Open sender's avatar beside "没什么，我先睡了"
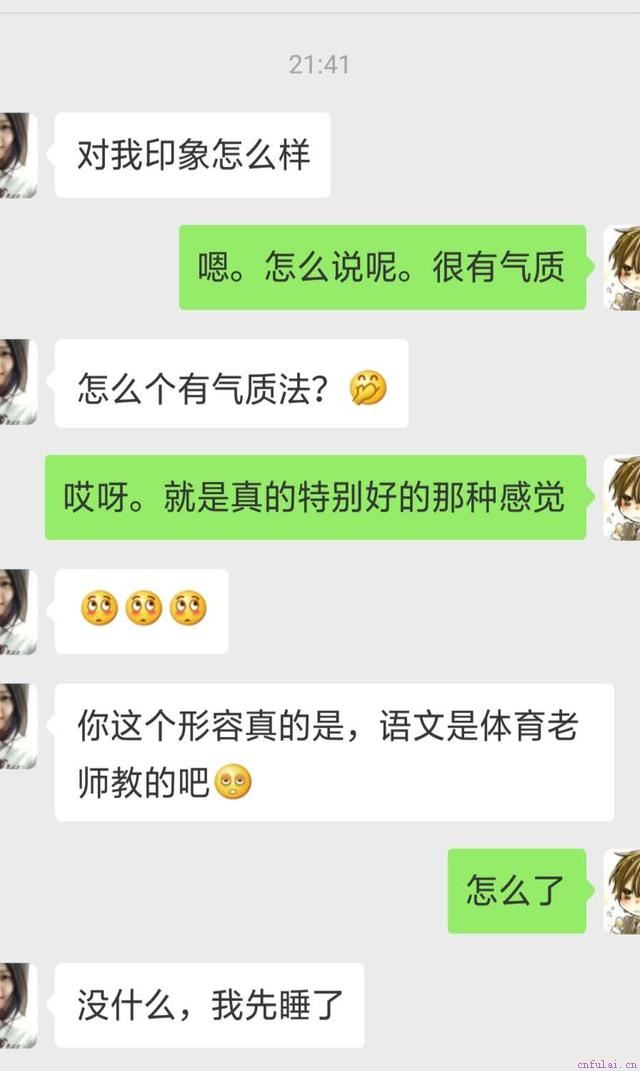The height and width of the screenshot is (1071, 640). point(18,1005)
